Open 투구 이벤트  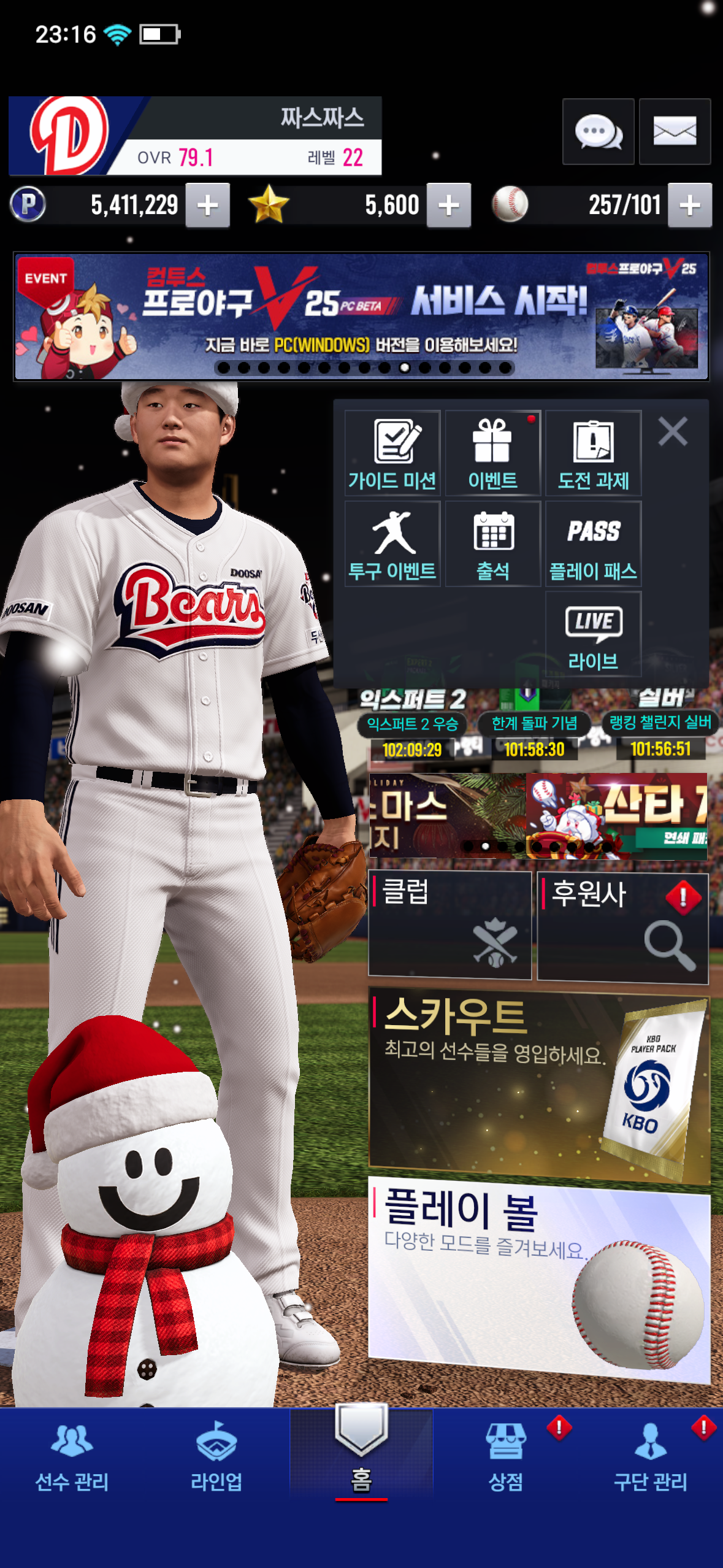[392, 544]
